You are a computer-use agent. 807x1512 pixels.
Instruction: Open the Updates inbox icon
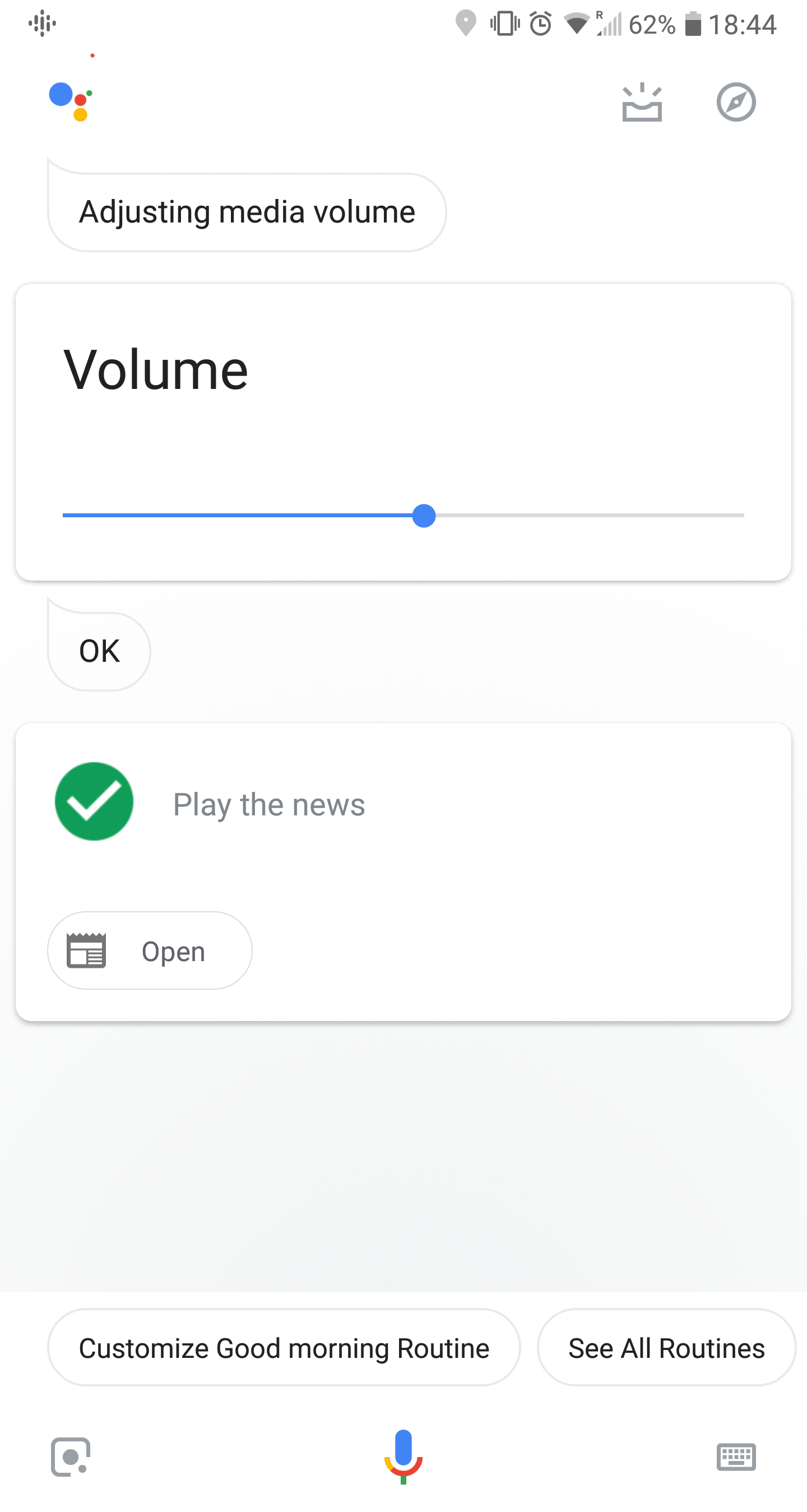coord(642,103)
